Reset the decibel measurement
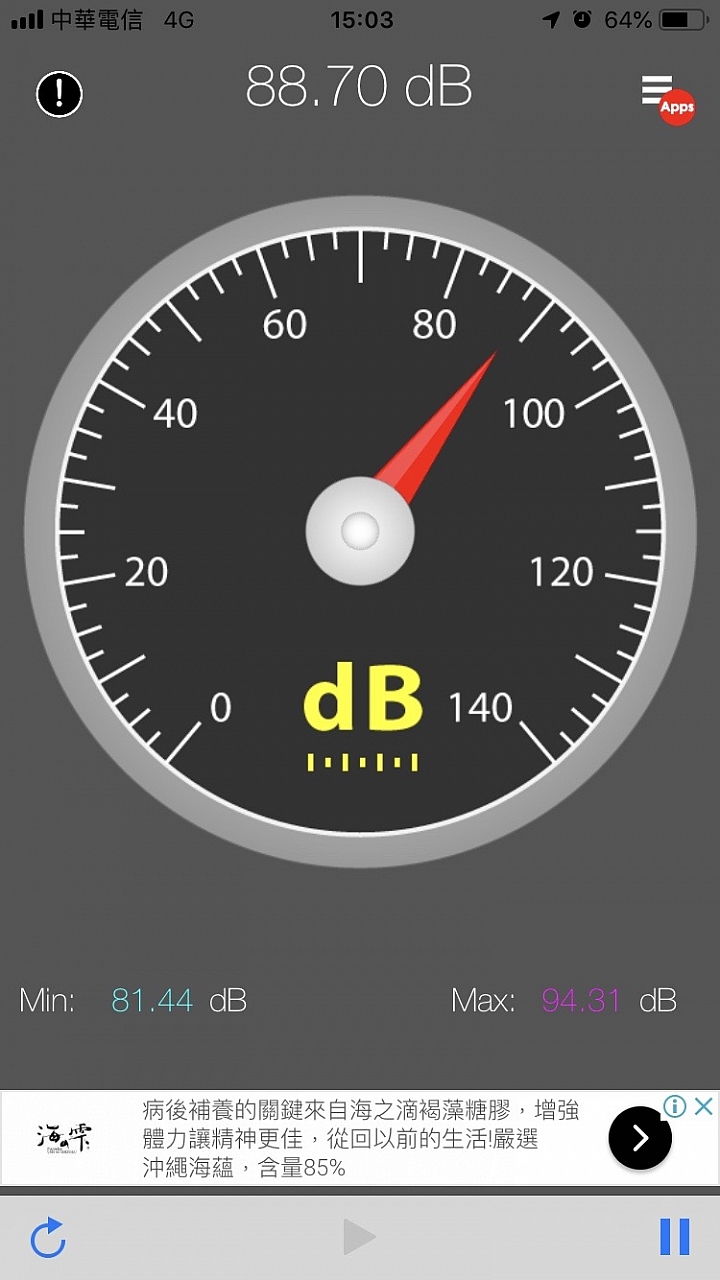This screenshot has height=1280, width=720. 48,1238
